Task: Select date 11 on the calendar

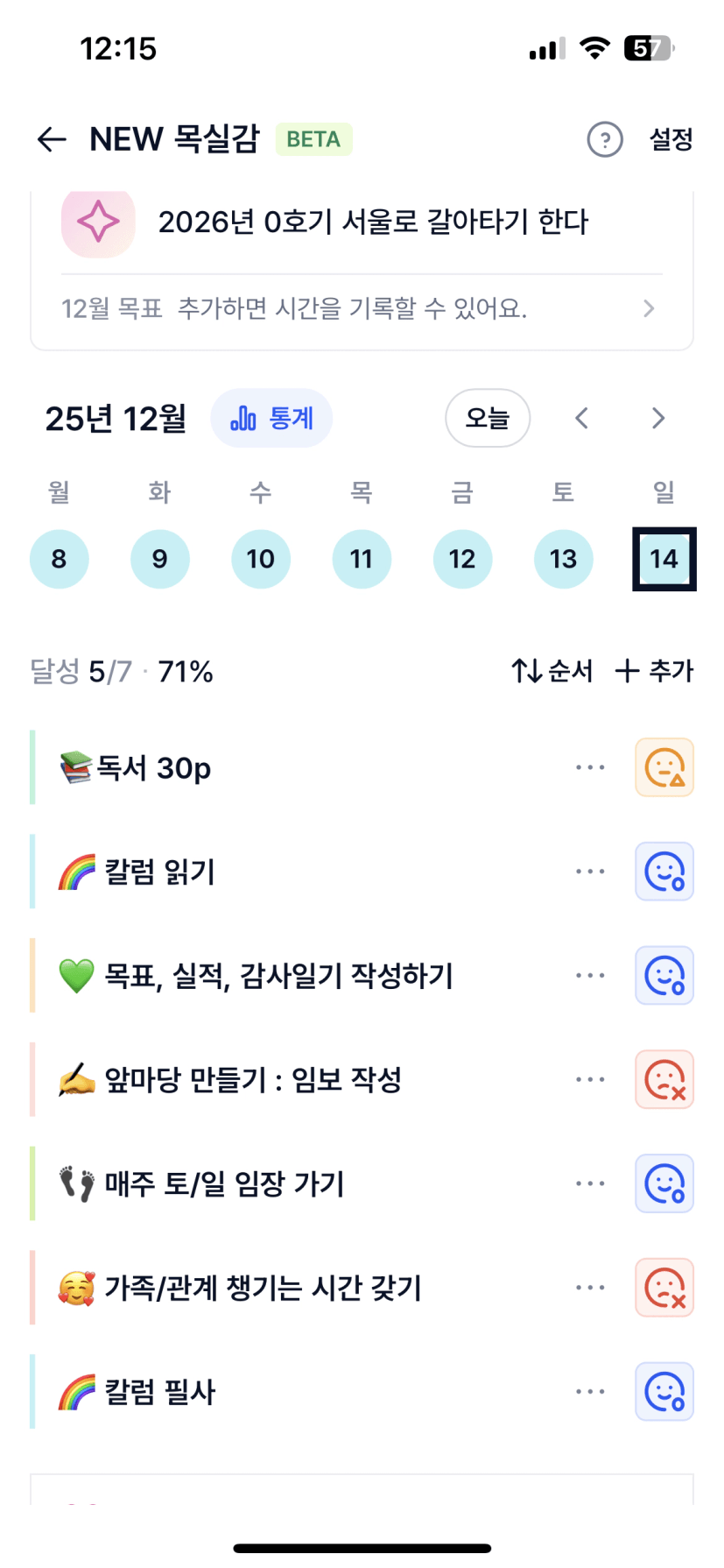Action: 362,559
